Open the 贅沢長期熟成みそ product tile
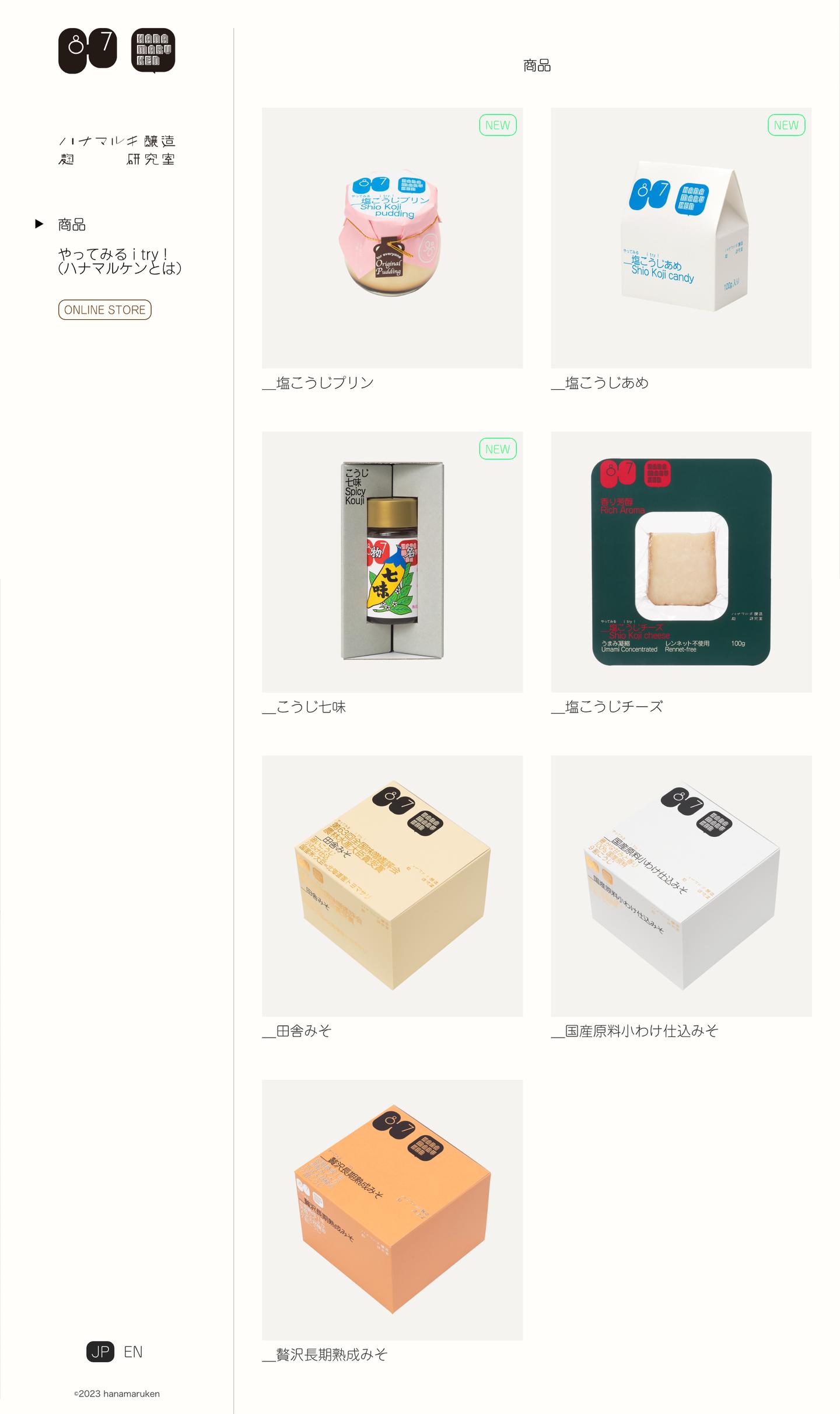This screenshot has height=1414, width=840. [392, 1210]
